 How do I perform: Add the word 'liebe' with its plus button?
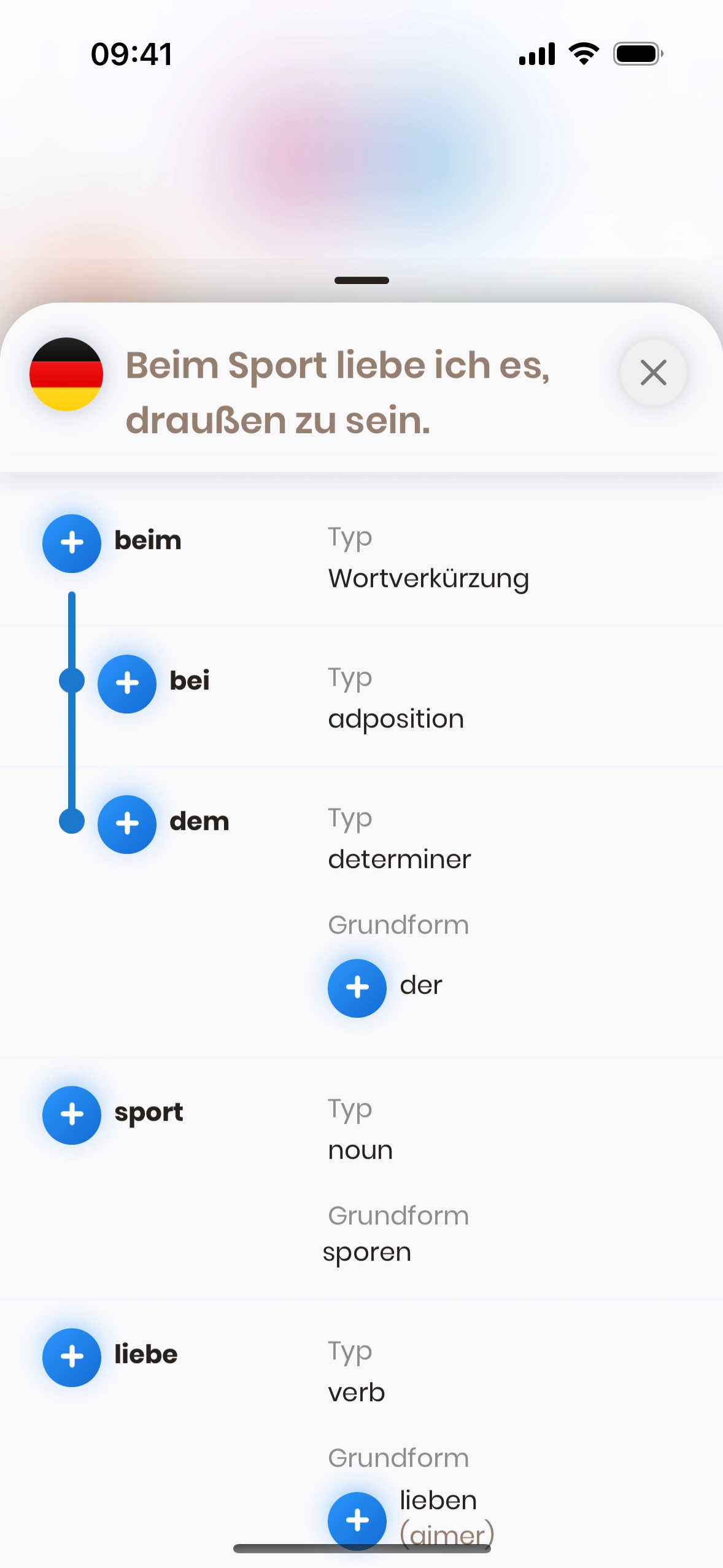tap(72, 1357)
